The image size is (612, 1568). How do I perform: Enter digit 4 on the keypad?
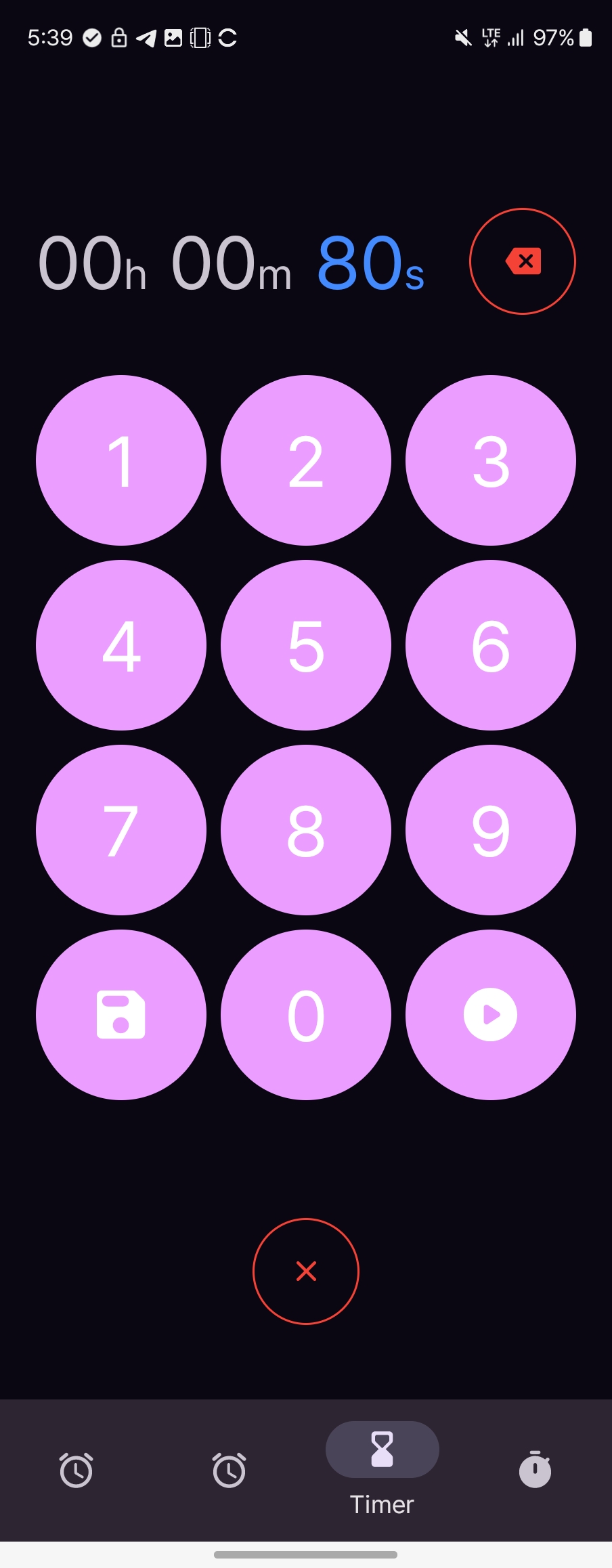point(121,645)
